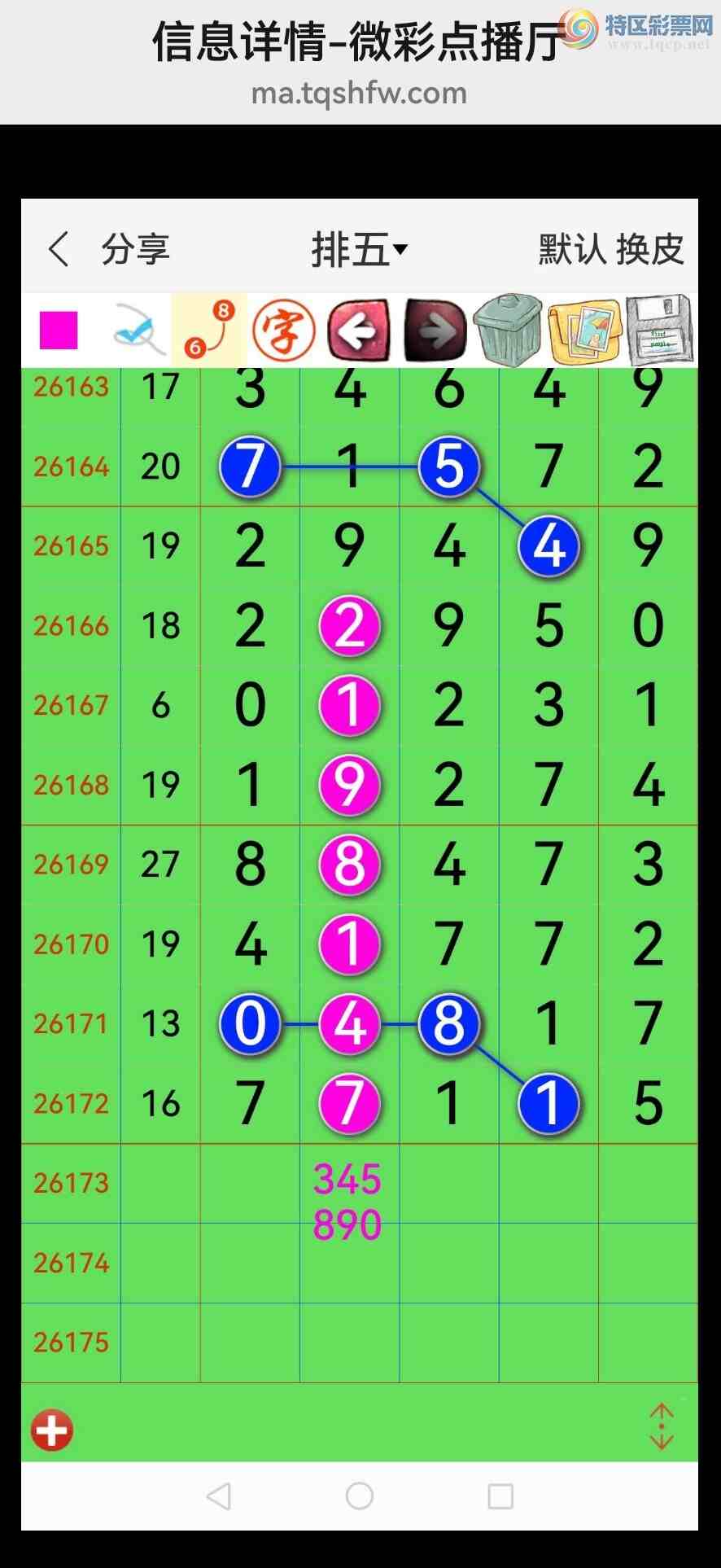Viewport: 721px width, 1568px height.
Task: Open the 排五 lottery type dropdown
Action: coord(359,249)
